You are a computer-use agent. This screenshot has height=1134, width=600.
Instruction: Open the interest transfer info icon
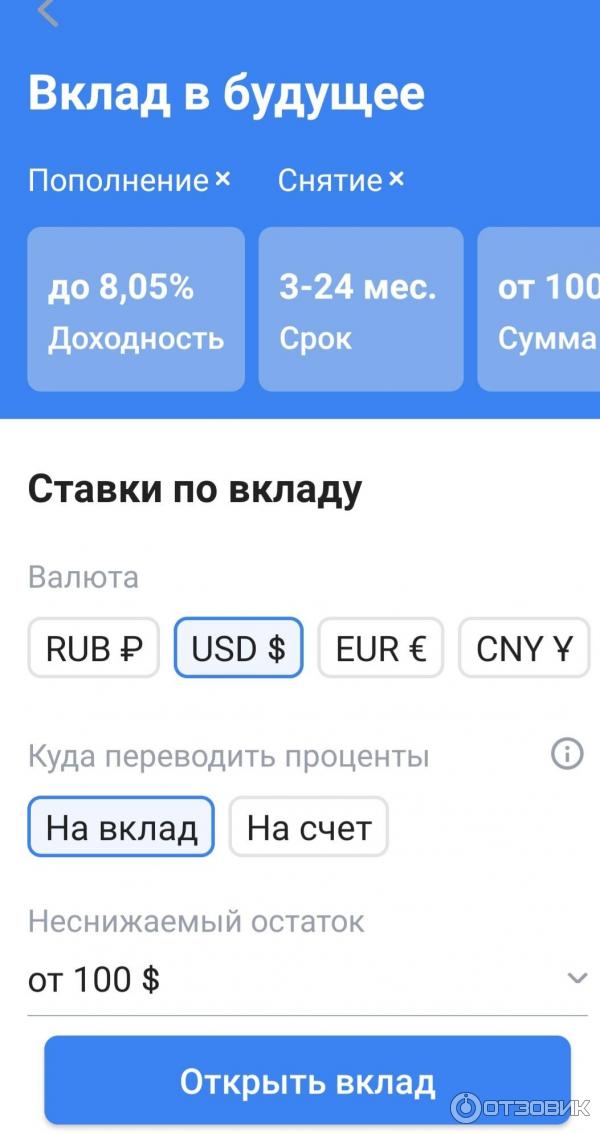point(567,753)
